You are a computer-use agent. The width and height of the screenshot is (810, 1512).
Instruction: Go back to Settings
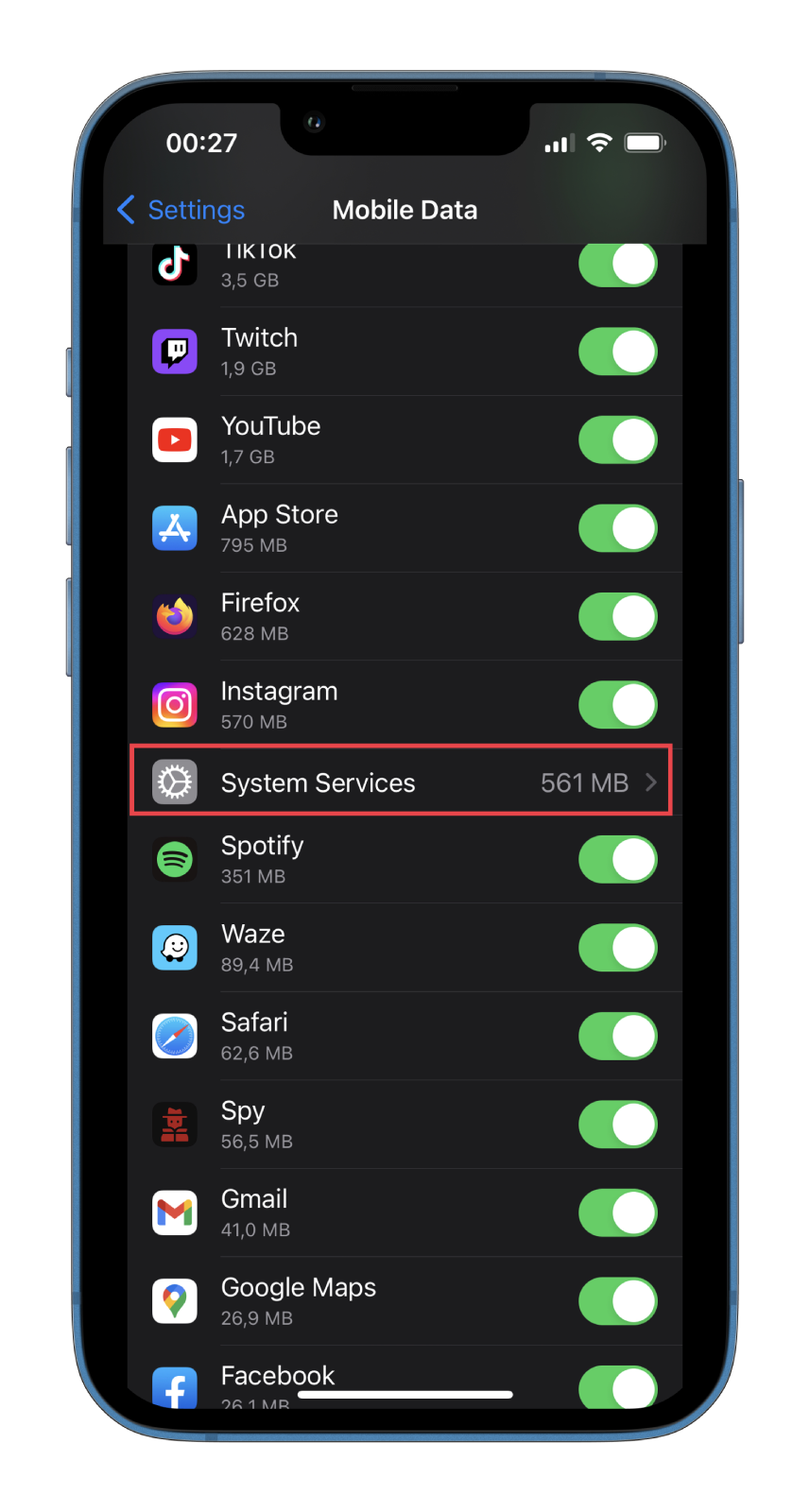181,210
